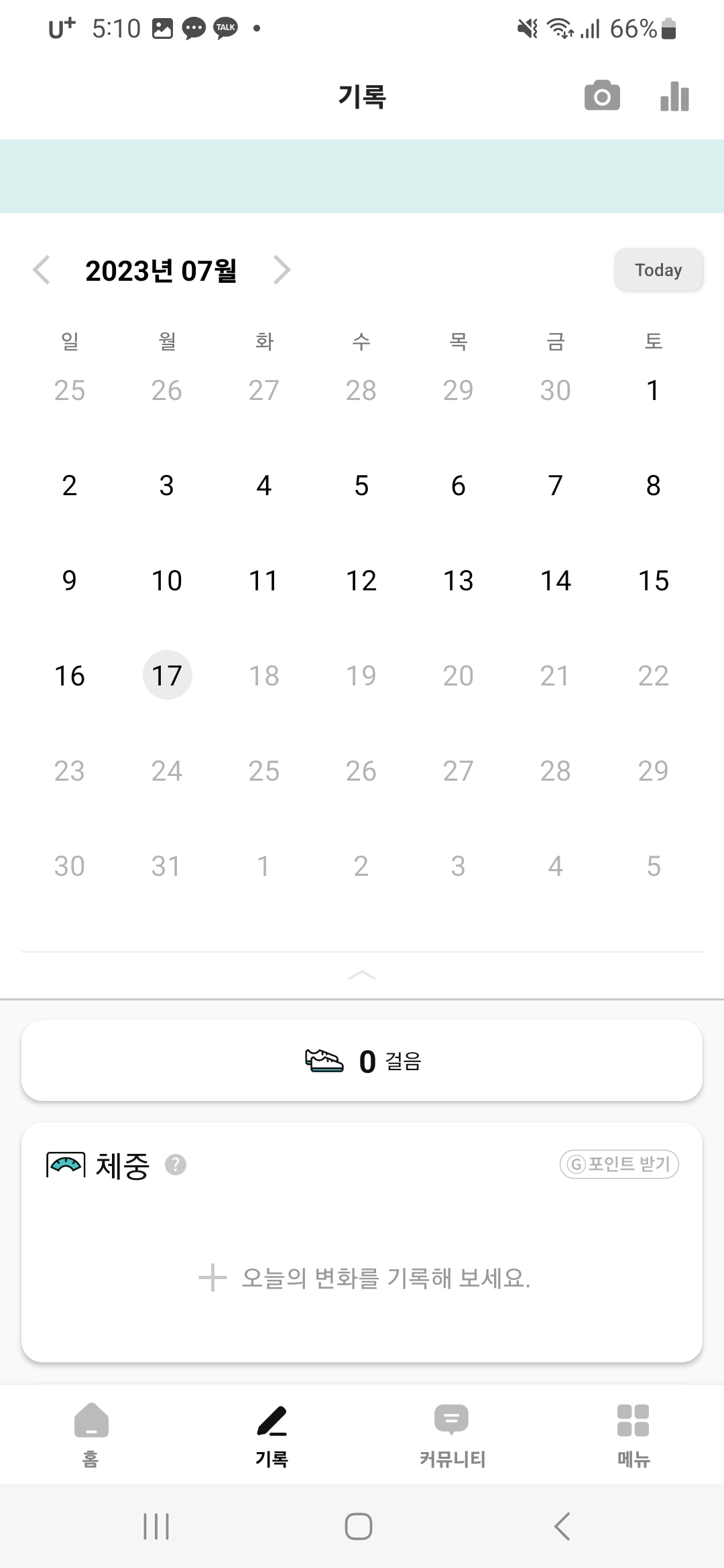Viewport: 724px width, 1568px height.
Task: Click the weight scale icon next to 체중
Action: coord(65,1163)
